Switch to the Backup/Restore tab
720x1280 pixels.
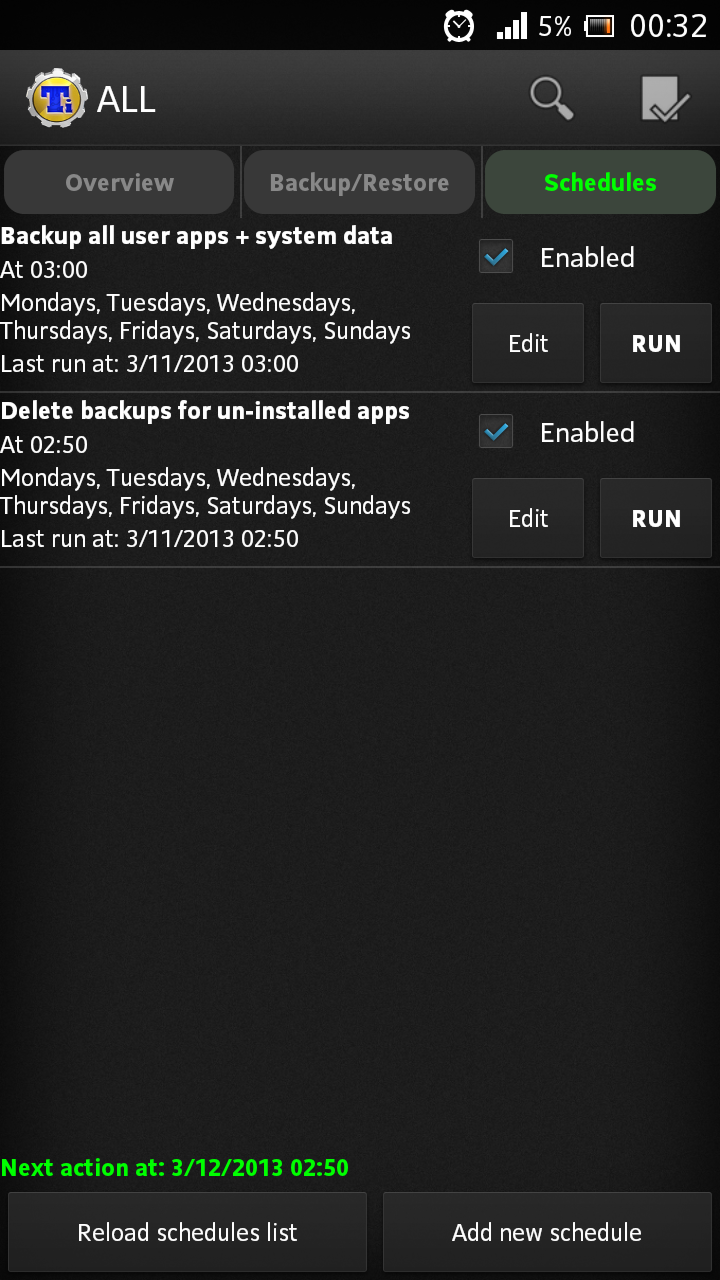pyautogui.click(x=359, y=183)
